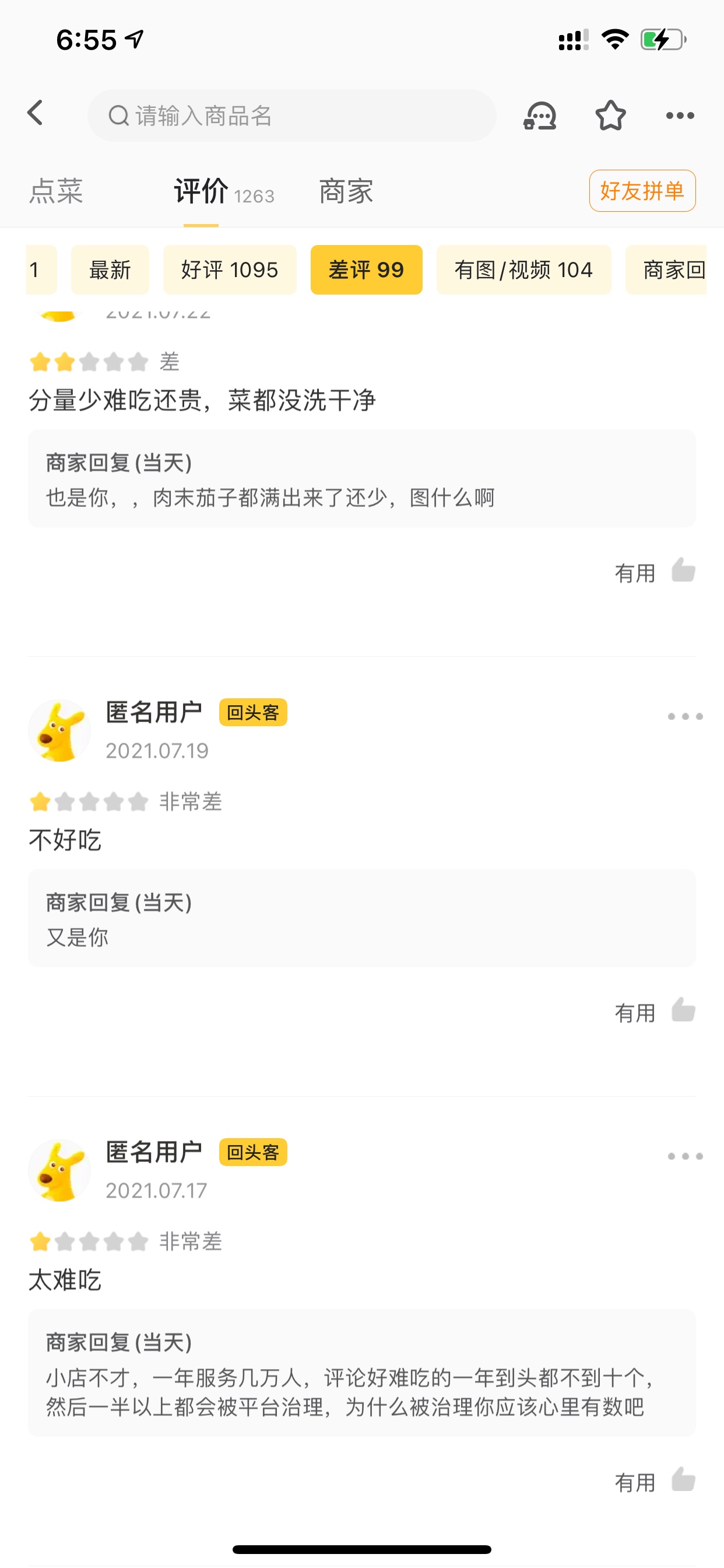Favorite this restaurant with the star
Image resolution: width=724 pixels, height=1568 pixels.
point(610,115)
